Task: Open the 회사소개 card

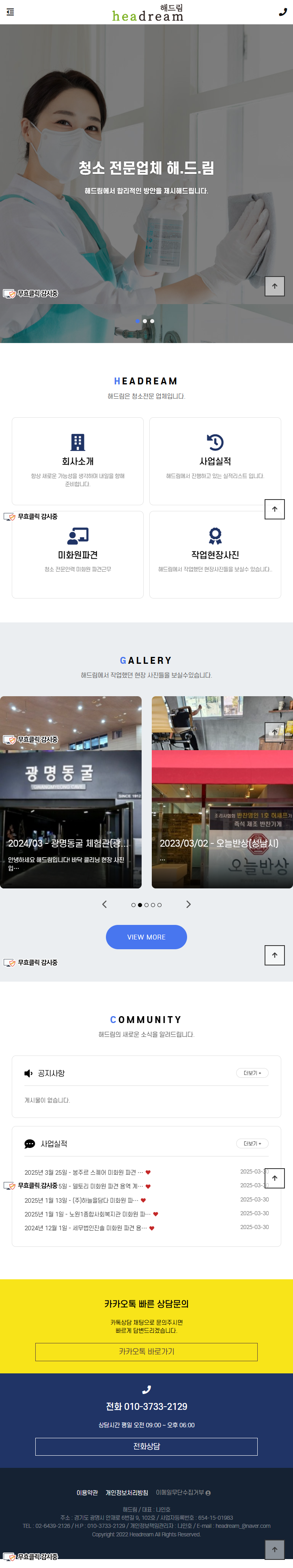Action: click(78, 461)
